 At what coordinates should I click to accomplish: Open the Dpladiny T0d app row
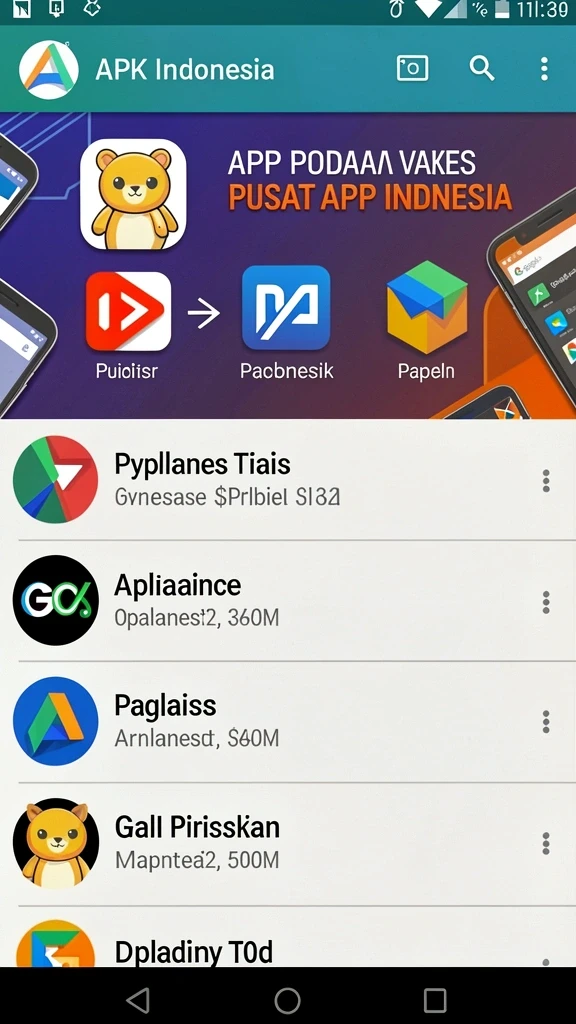point(288,937)
